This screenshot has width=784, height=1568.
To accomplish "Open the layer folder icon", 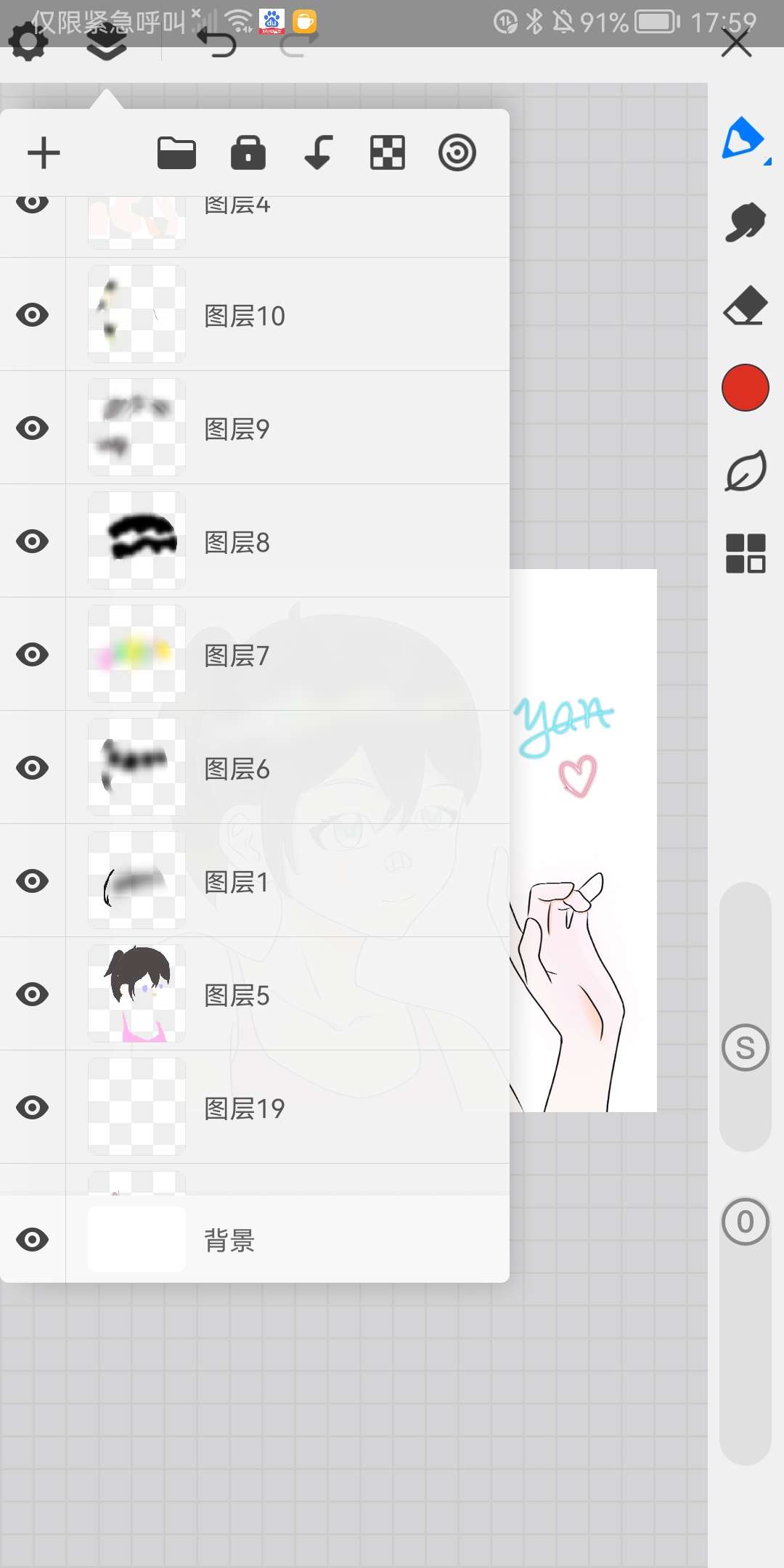I will 176,153.
